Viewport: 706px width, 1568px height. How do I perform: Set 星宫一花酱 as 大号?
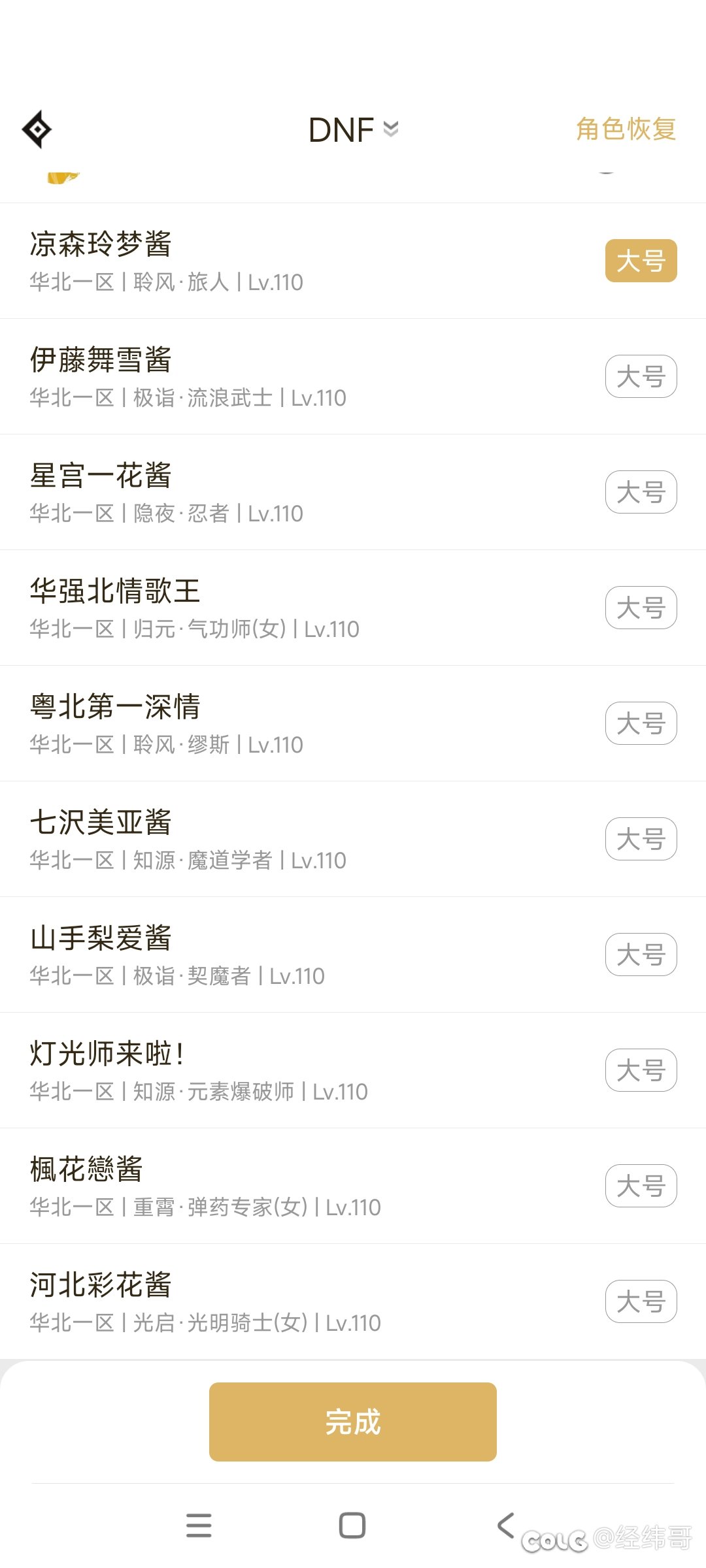point(641,492)
